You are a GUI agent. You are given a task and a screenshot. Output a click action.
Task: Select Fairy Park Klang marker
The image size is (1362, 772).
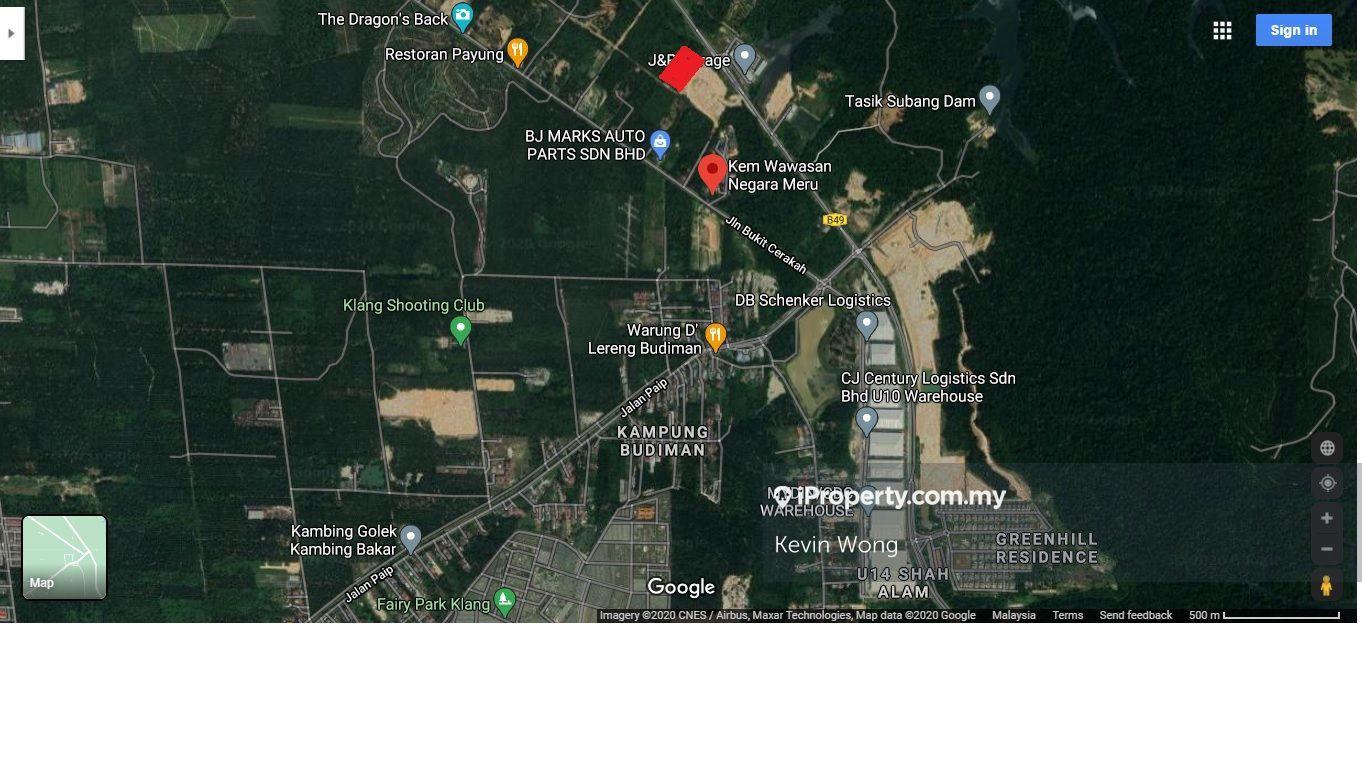click(505, 601)
